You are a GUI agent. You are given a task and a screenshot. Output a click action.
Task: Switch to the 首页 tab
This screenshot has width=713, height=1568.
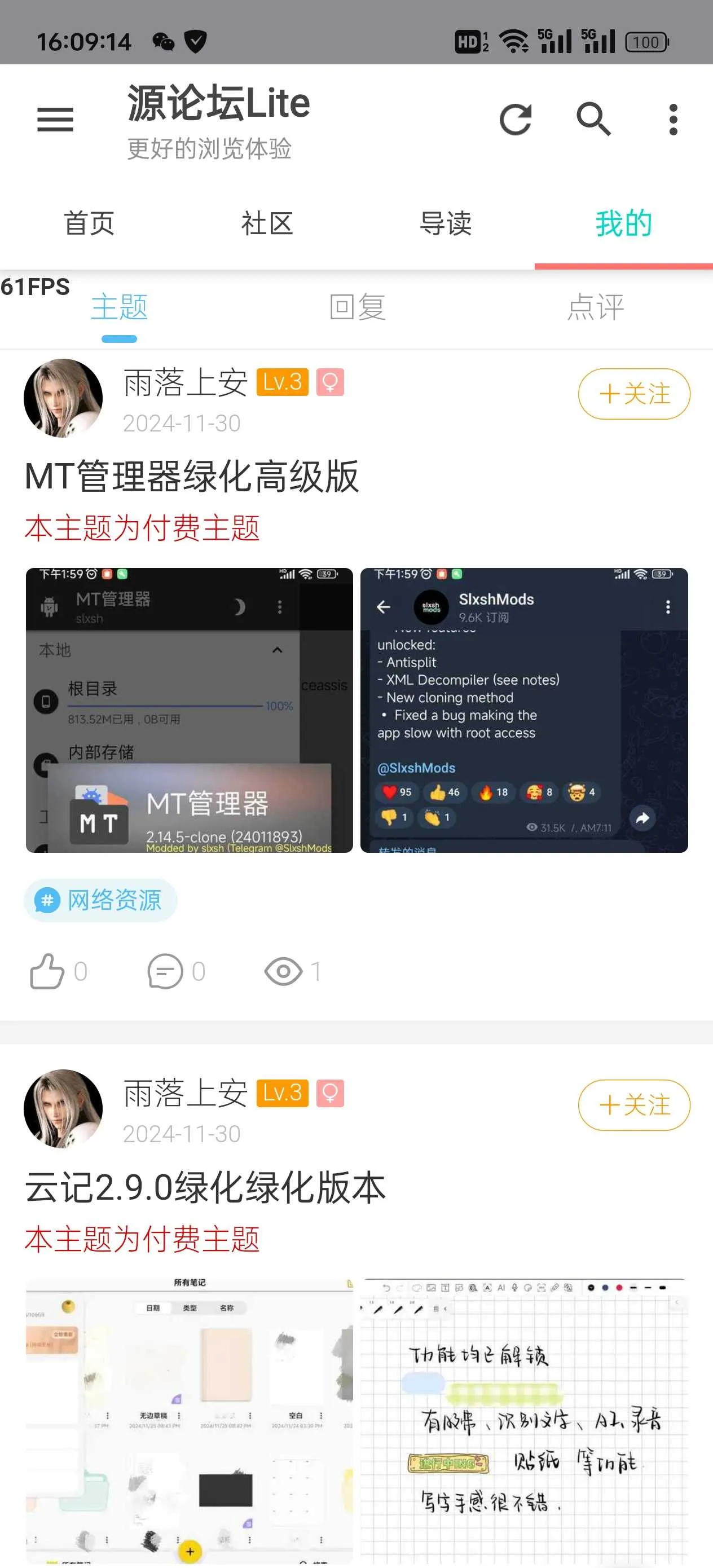(x=89, y=224)
